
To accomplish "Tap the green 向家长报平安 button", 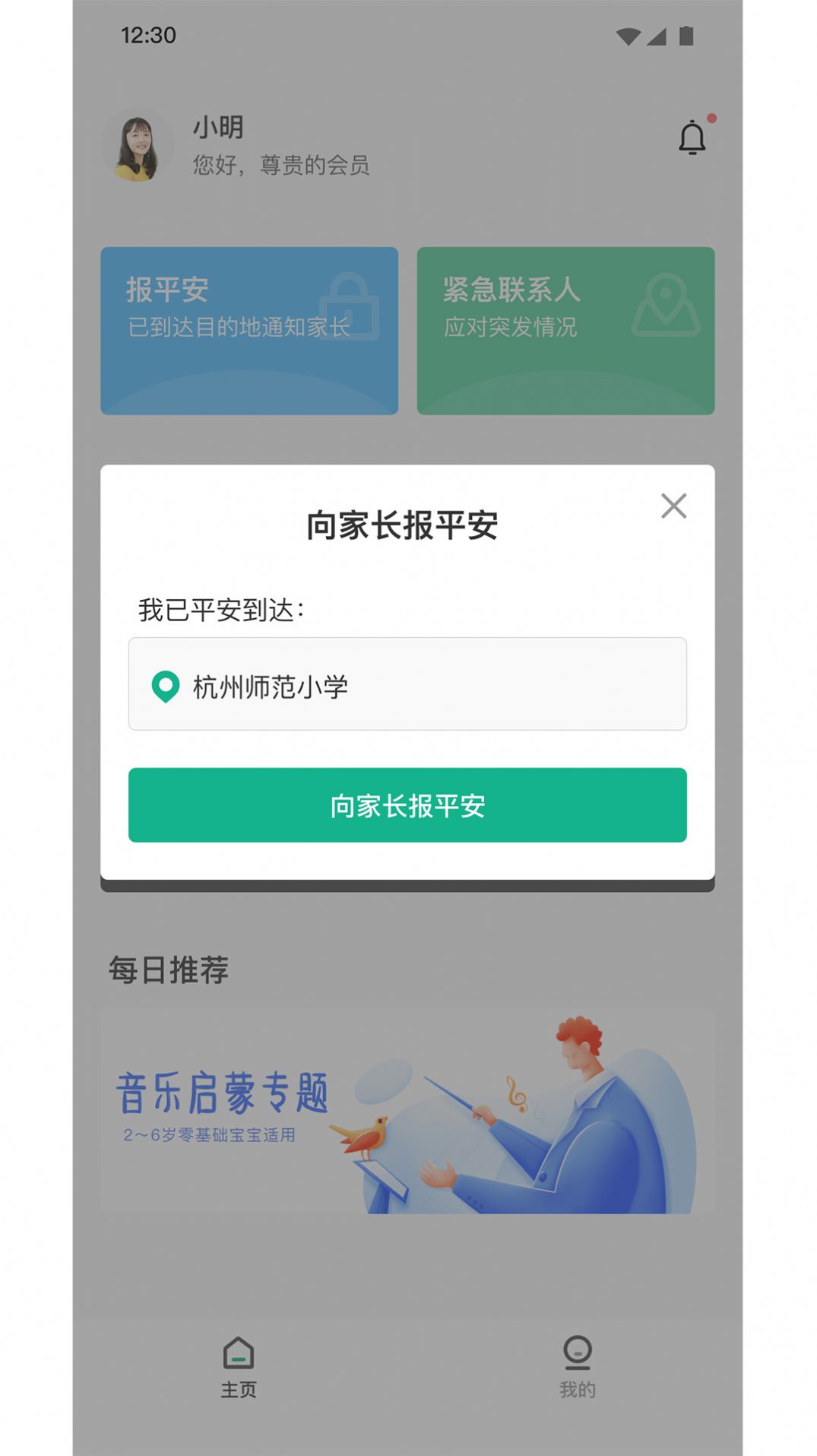I will [407, 805].
